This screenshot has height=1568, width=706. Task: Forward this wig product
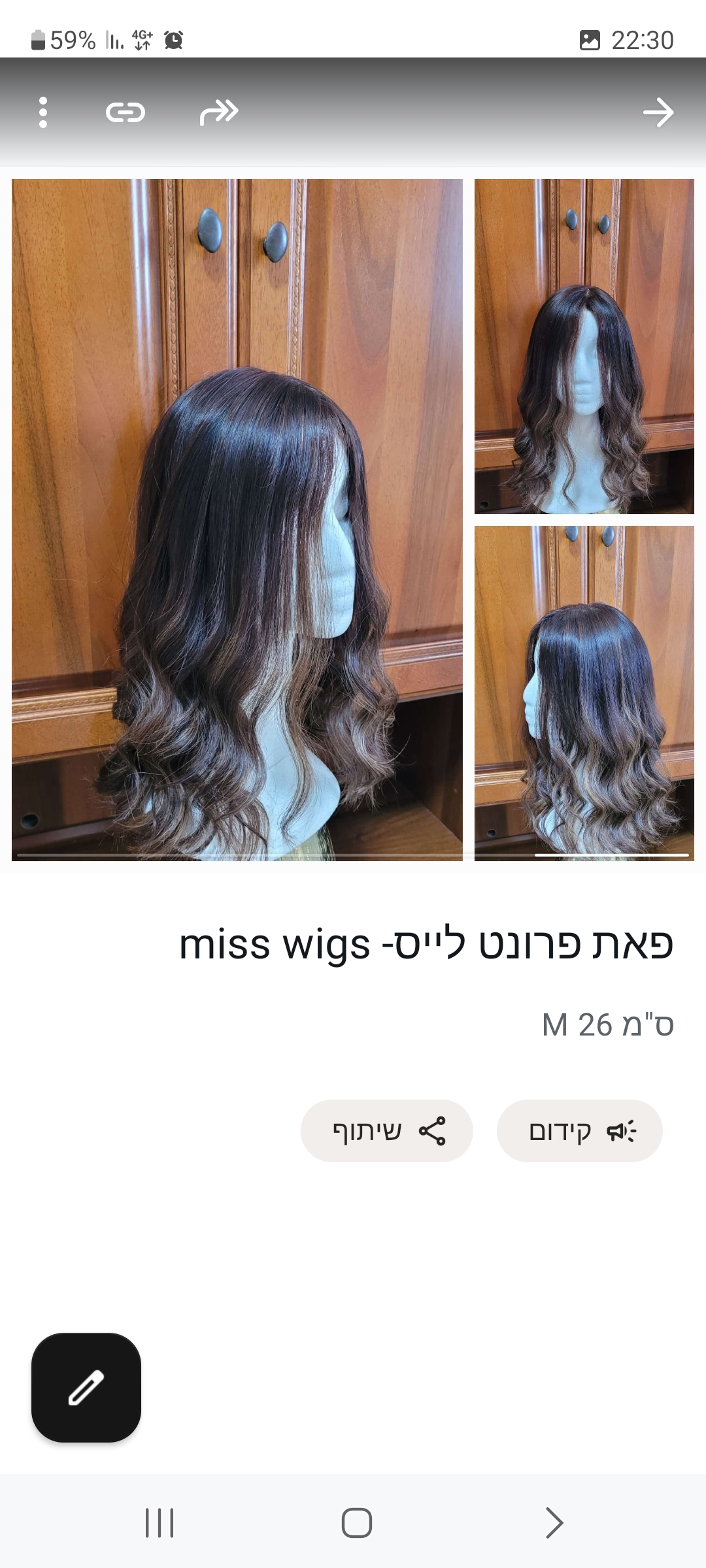click(219, 112)
